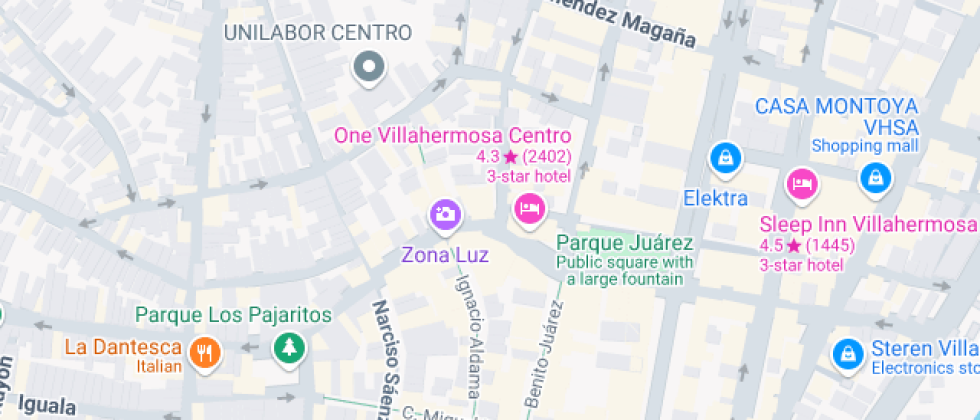Tap the Parque Los Pajaritos tree marker
The width and height of the screenshot is (980, 420).
click(x=290, y=347)
